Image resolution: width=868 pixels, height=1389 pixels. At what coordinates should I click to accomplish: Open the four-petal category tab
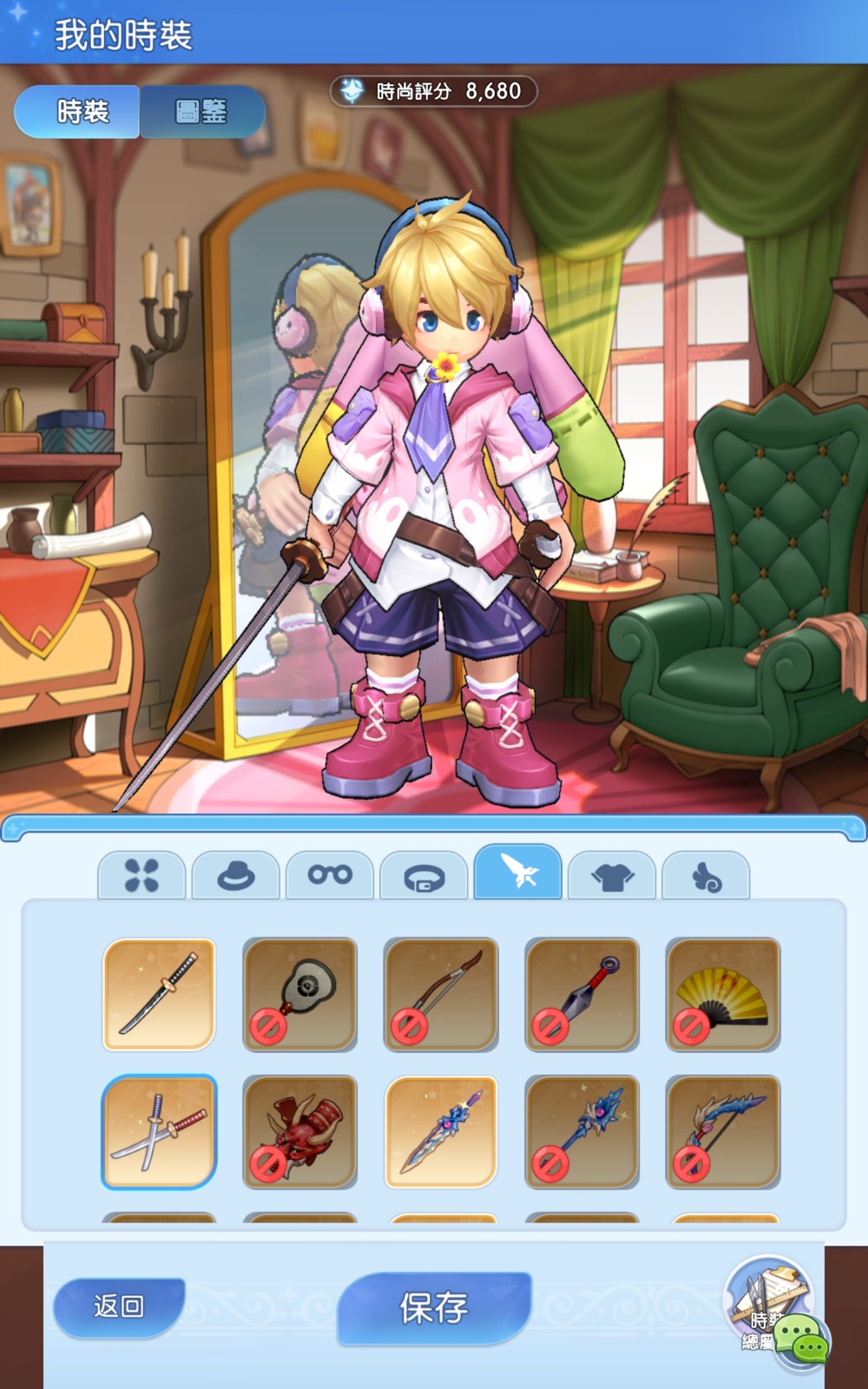tap(141, 875)
